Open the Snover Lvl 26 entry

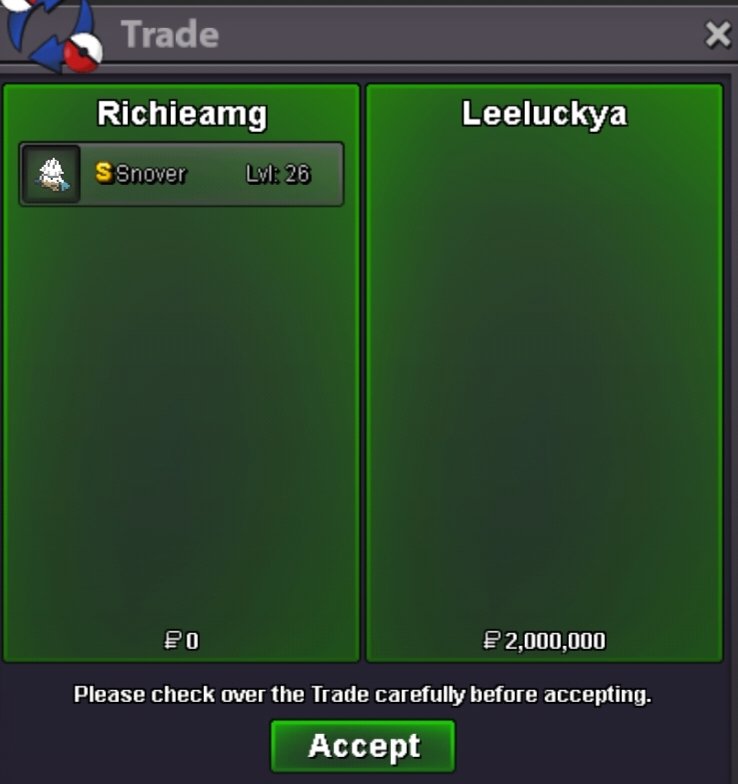pyautogui.click(x=181, y=174)
